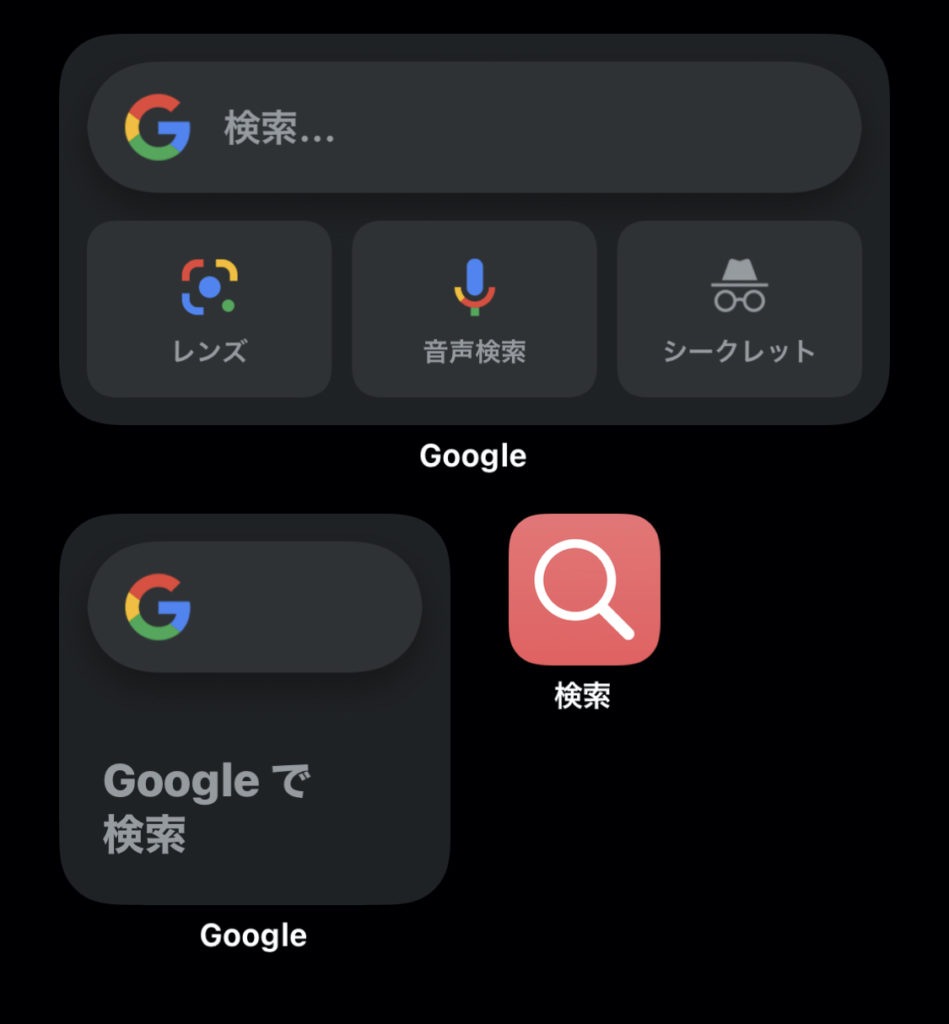This screenshot has height=1024, width=949.
Task: Open Google Lens via レンズ button
Action: coord(209,309)
